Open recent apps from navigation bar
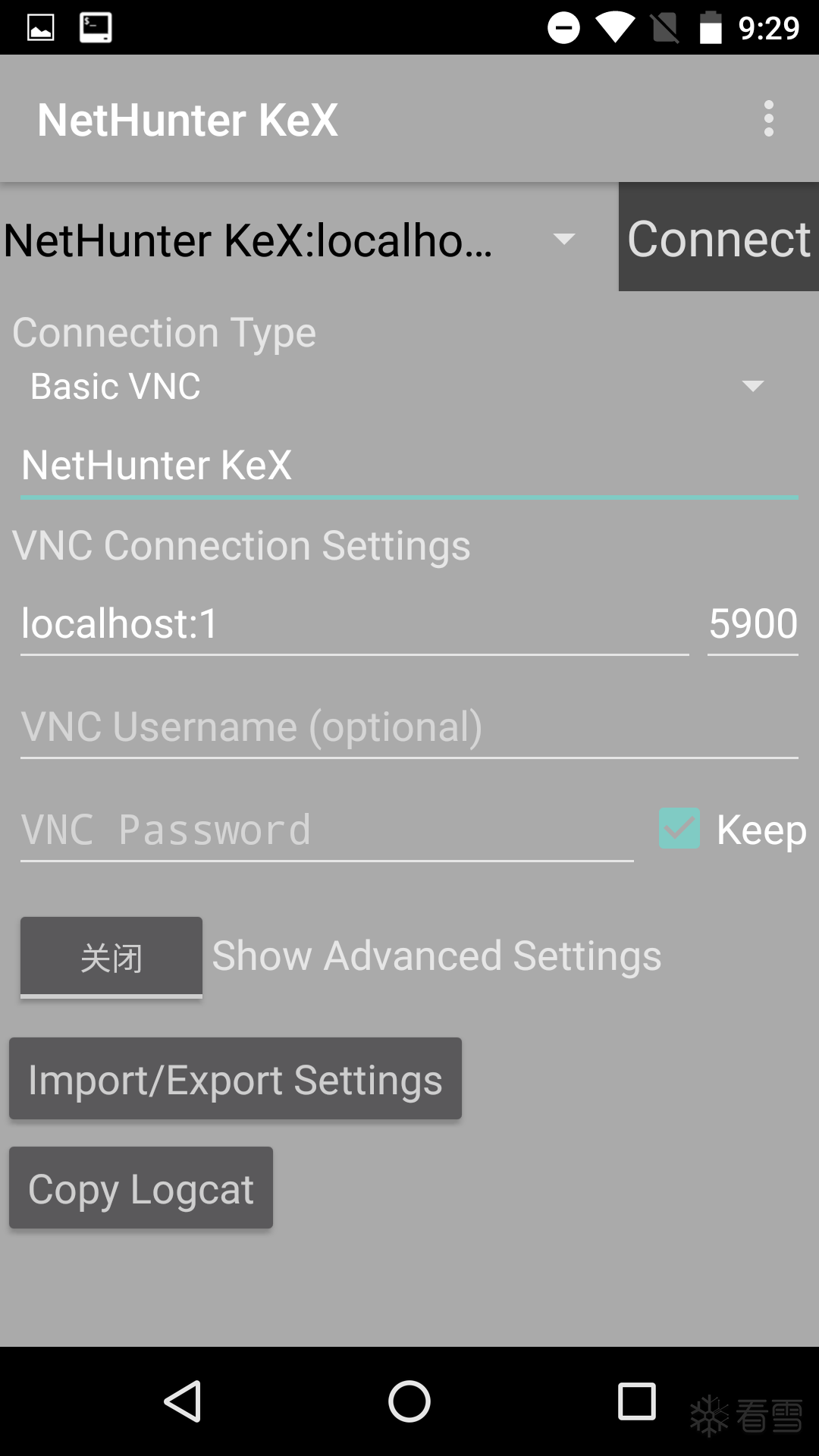Image resolution: width=819 pixels, height=1456 pixels. click(636, 1401)
